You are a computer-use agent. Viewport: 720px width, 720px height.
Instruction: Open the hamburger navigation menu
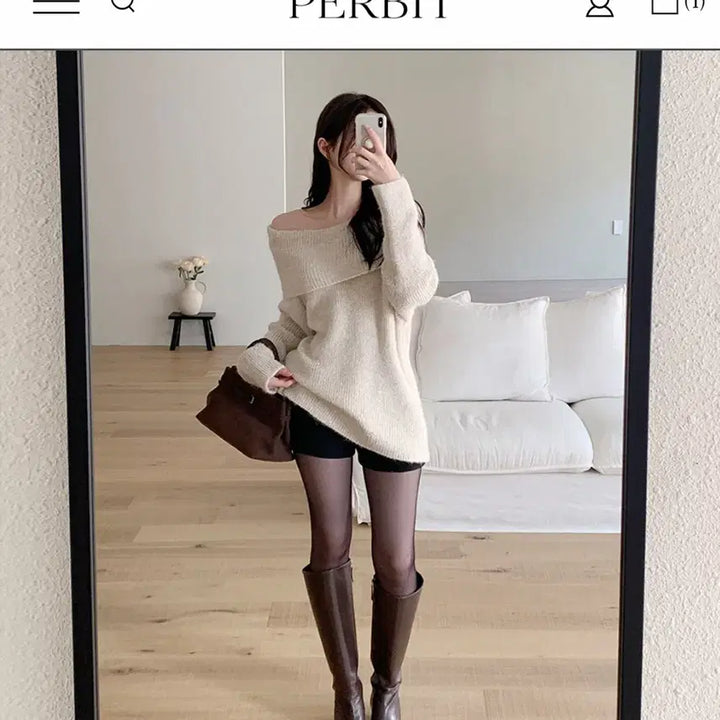[x=56, y=5]
